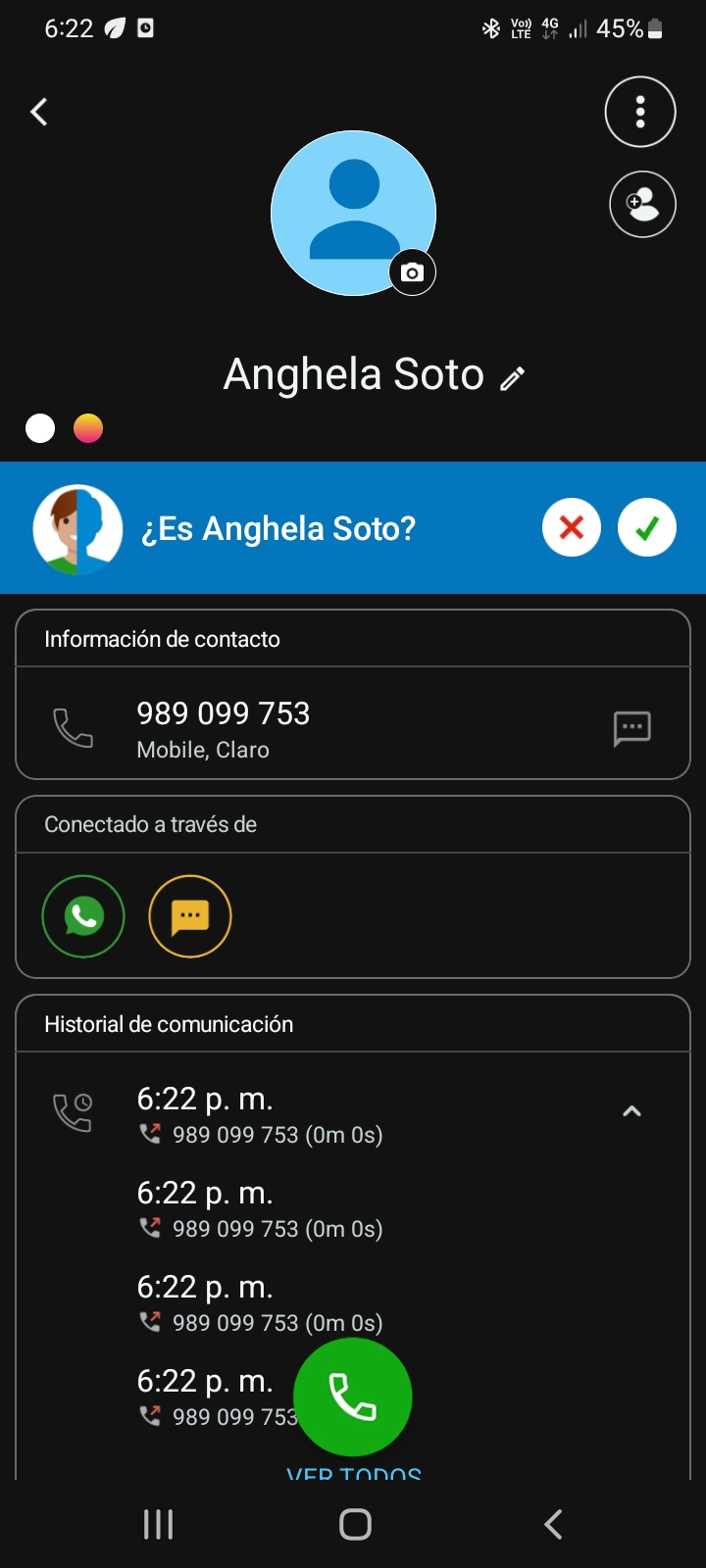Viewport: 706px width, 1568px height.
Task: Select the white color dot
Action: tap(40, 428)
